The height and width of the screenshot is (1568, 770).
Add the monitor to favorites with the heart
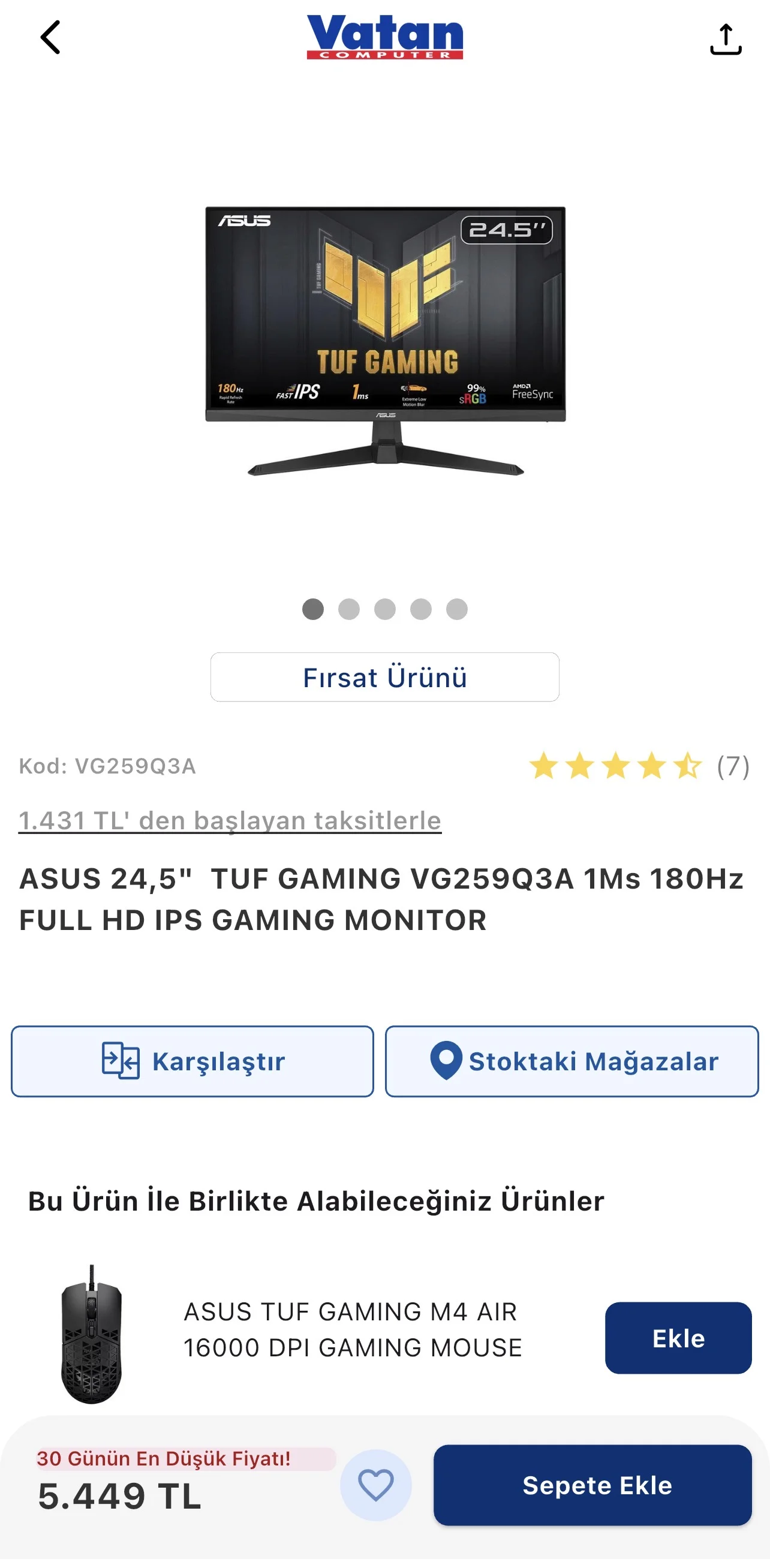[375, 1485]
